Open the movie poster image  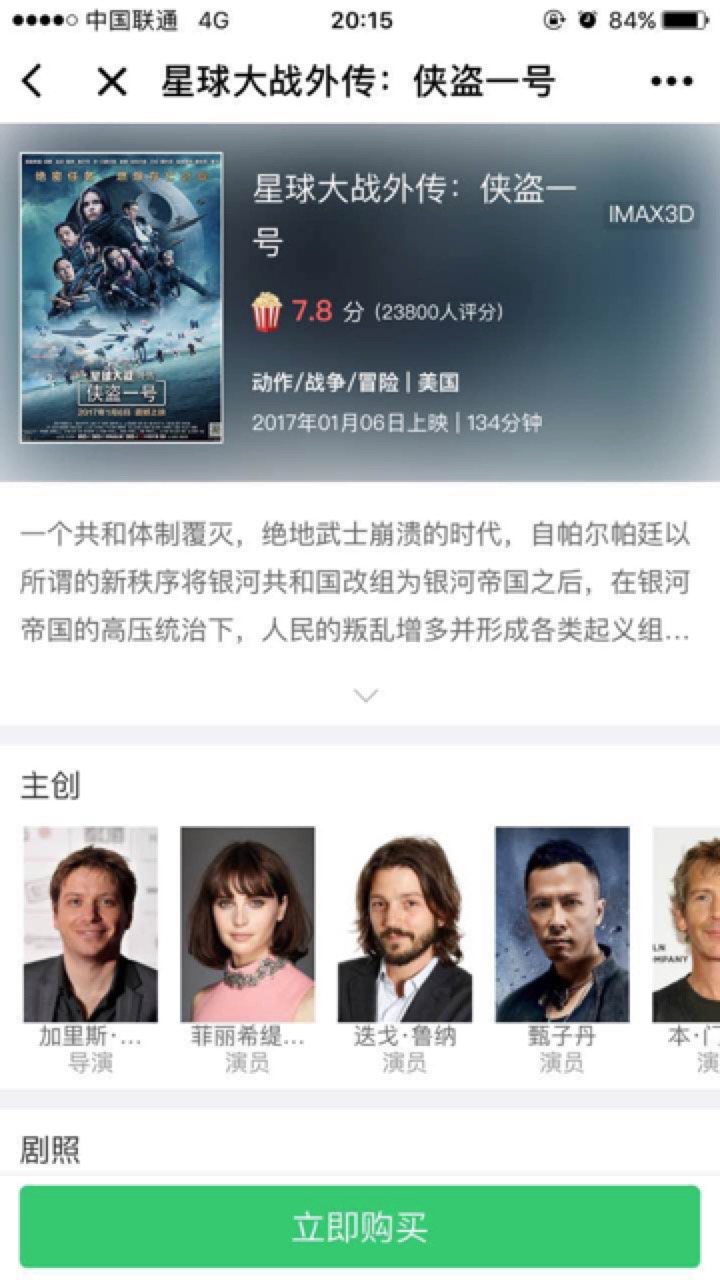point(121,297)
